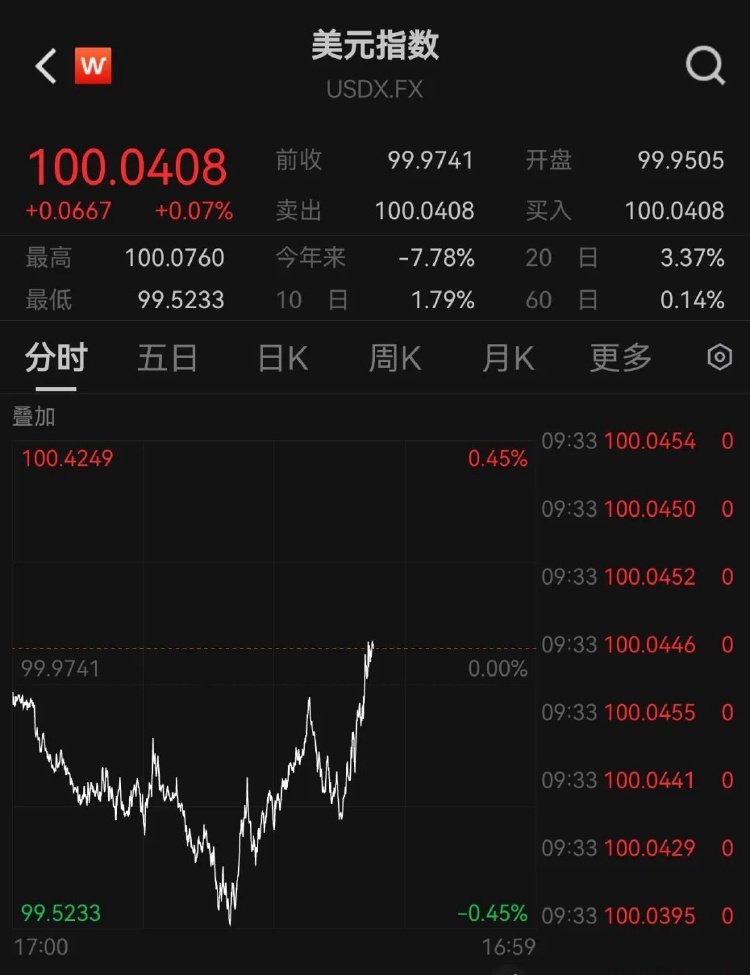Switch to the 日K tab

(x=283, y=358)
